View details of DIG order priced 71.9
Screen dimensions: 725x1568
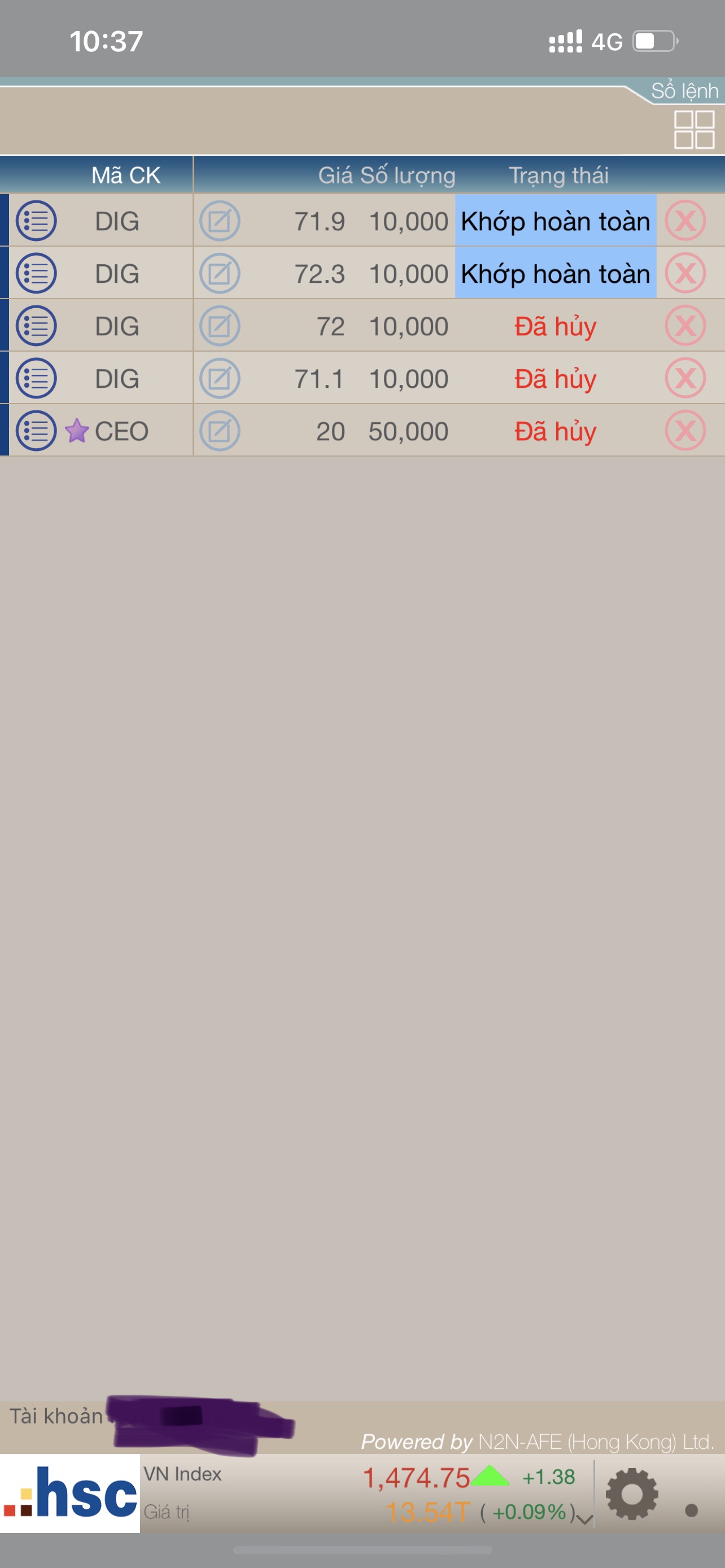point(37,220)
